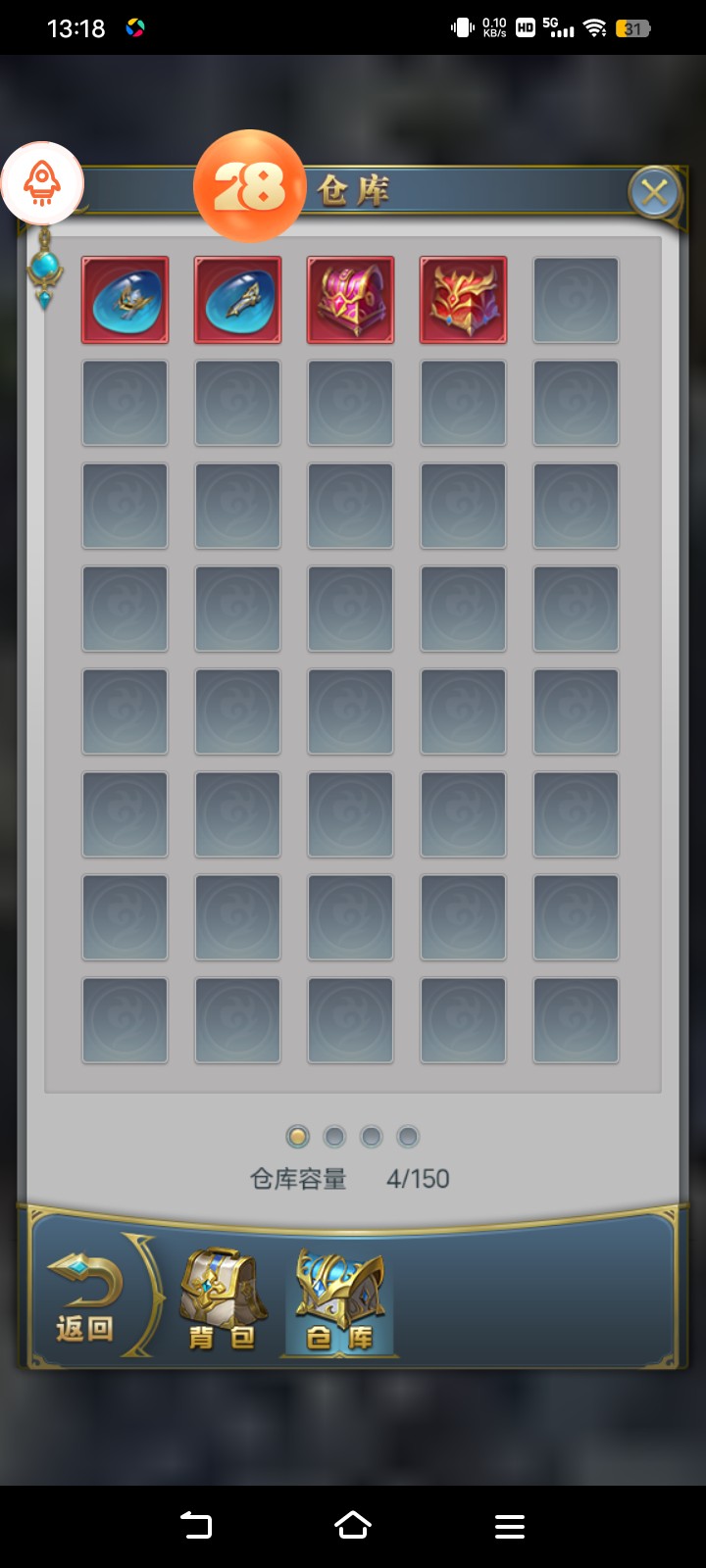Open the system recent apps menu
706x1568 pixels.
509,1525
